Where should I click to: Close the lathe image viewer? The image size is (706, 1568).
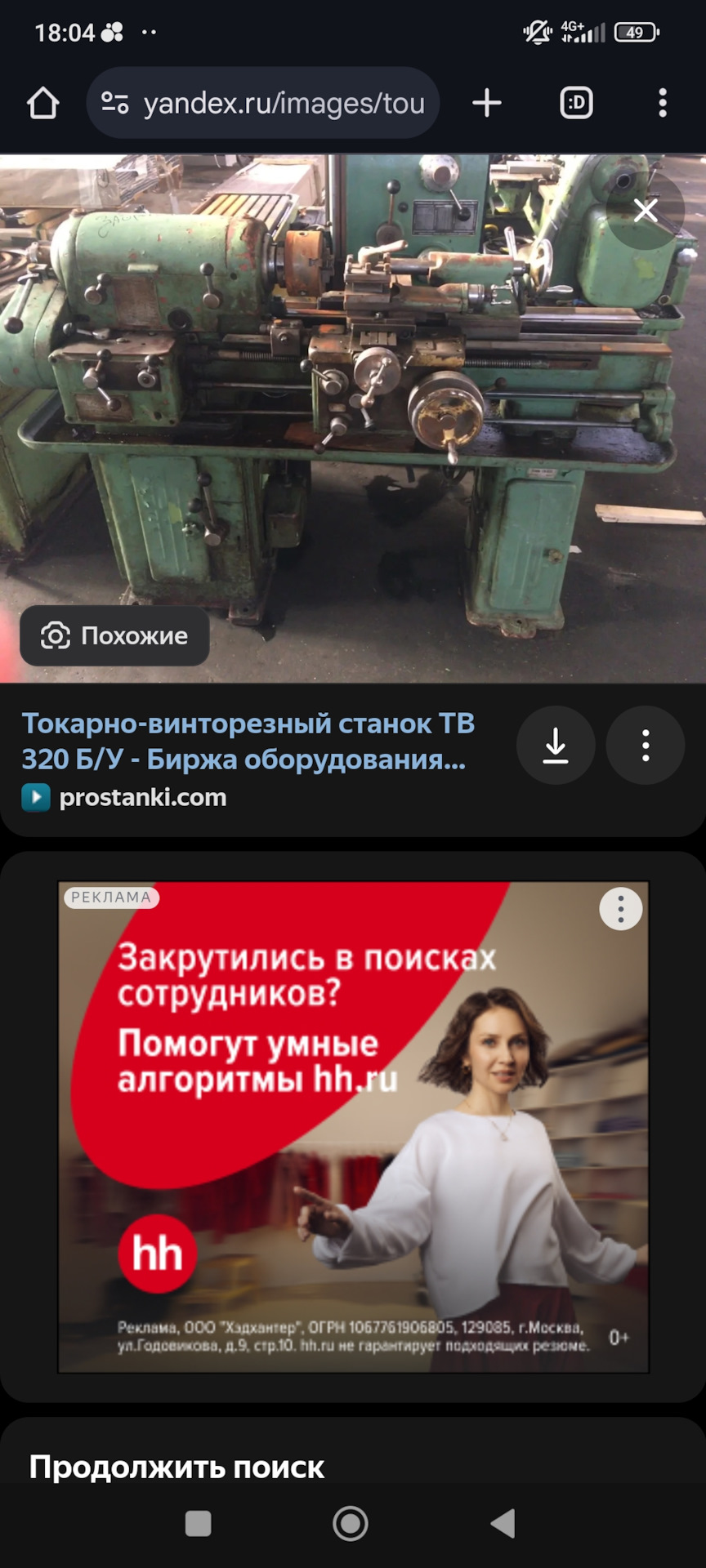click(646, 211)
